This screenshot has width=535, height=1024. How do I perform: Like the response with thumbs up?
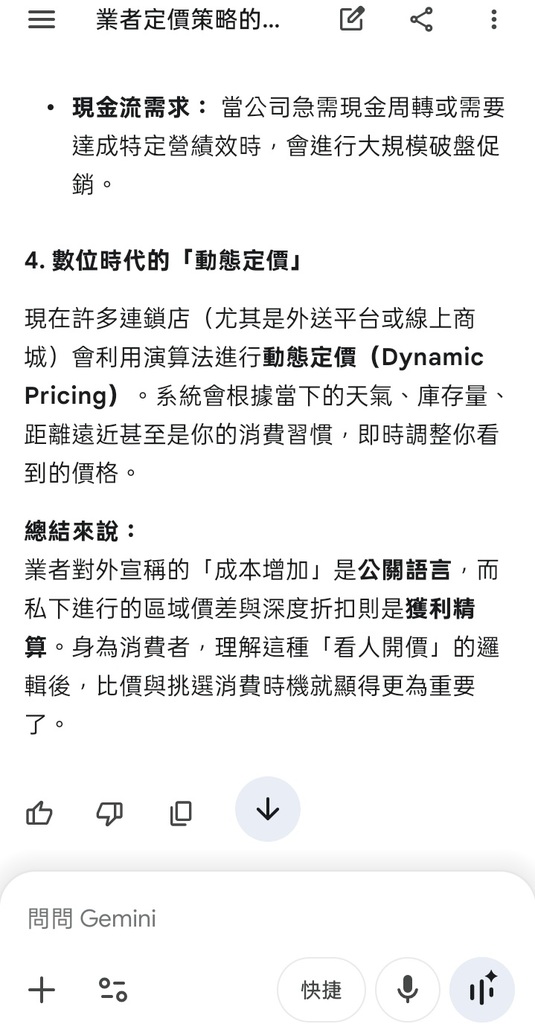coord(39,812)
